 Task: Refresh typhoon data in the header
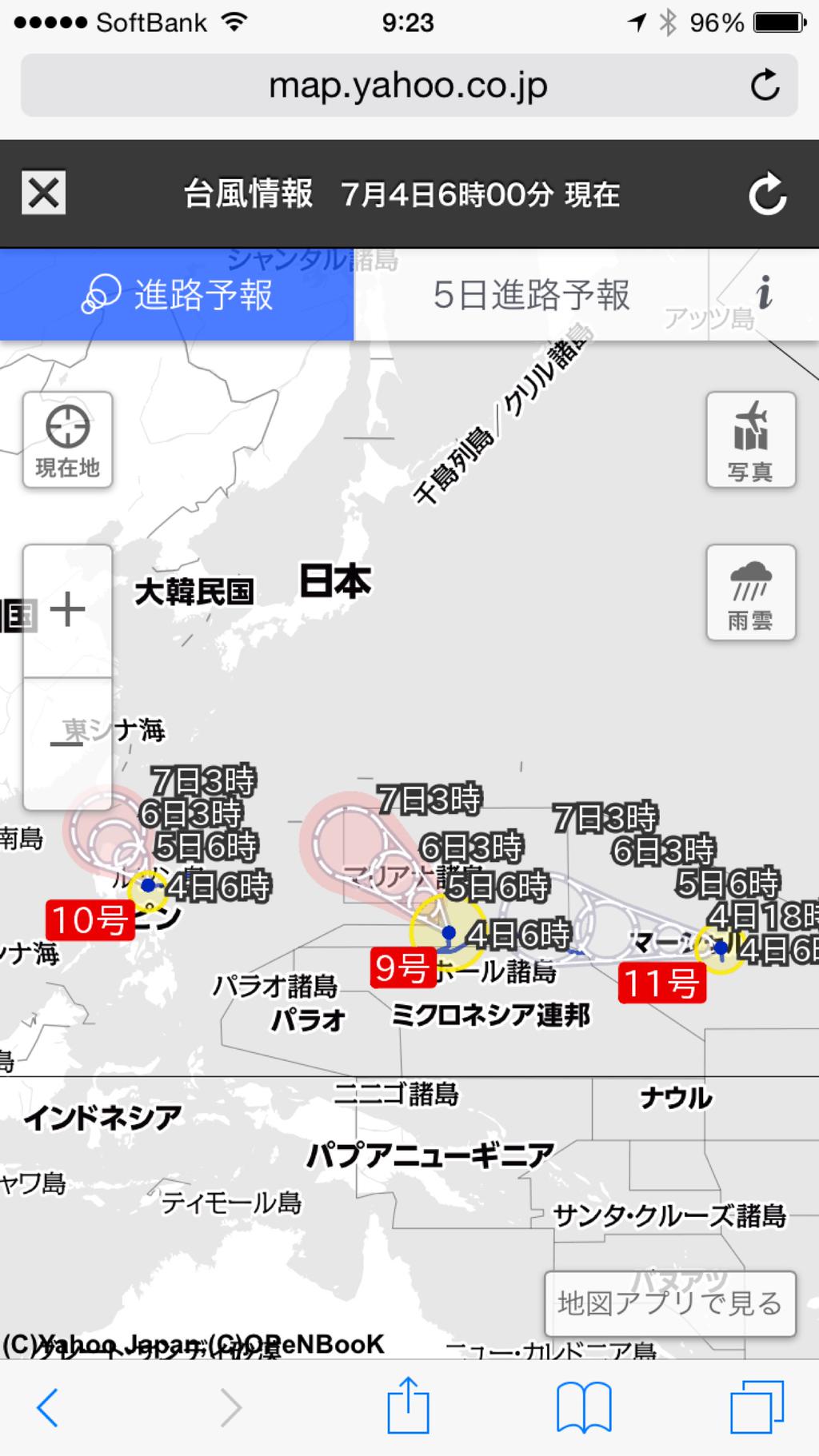tap(767, 193)
